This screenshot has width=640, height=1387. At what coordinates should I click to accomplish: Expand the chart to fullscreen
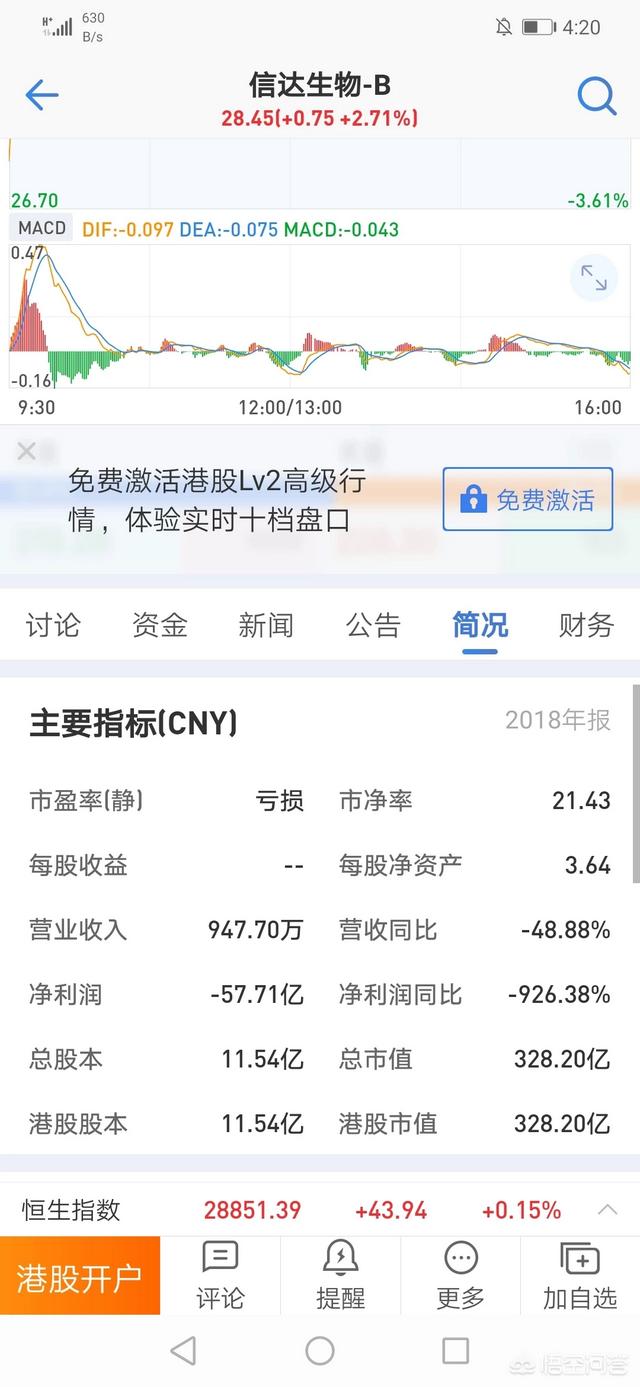(594, 278)
